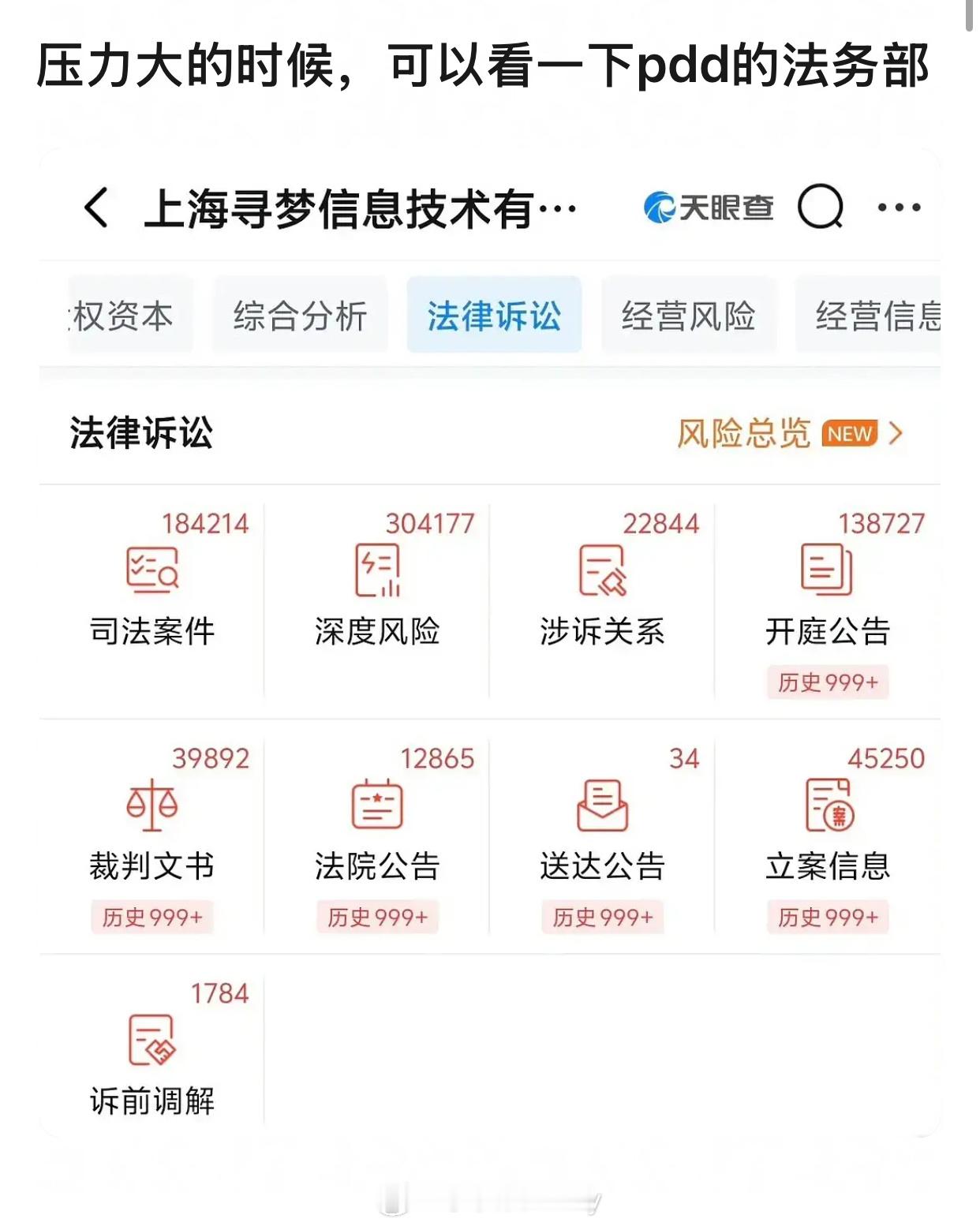This screenshot has width=980, height=1226.
Task: Click the 裁判文书 judgment documents scale icon
Action: point(152,809)
